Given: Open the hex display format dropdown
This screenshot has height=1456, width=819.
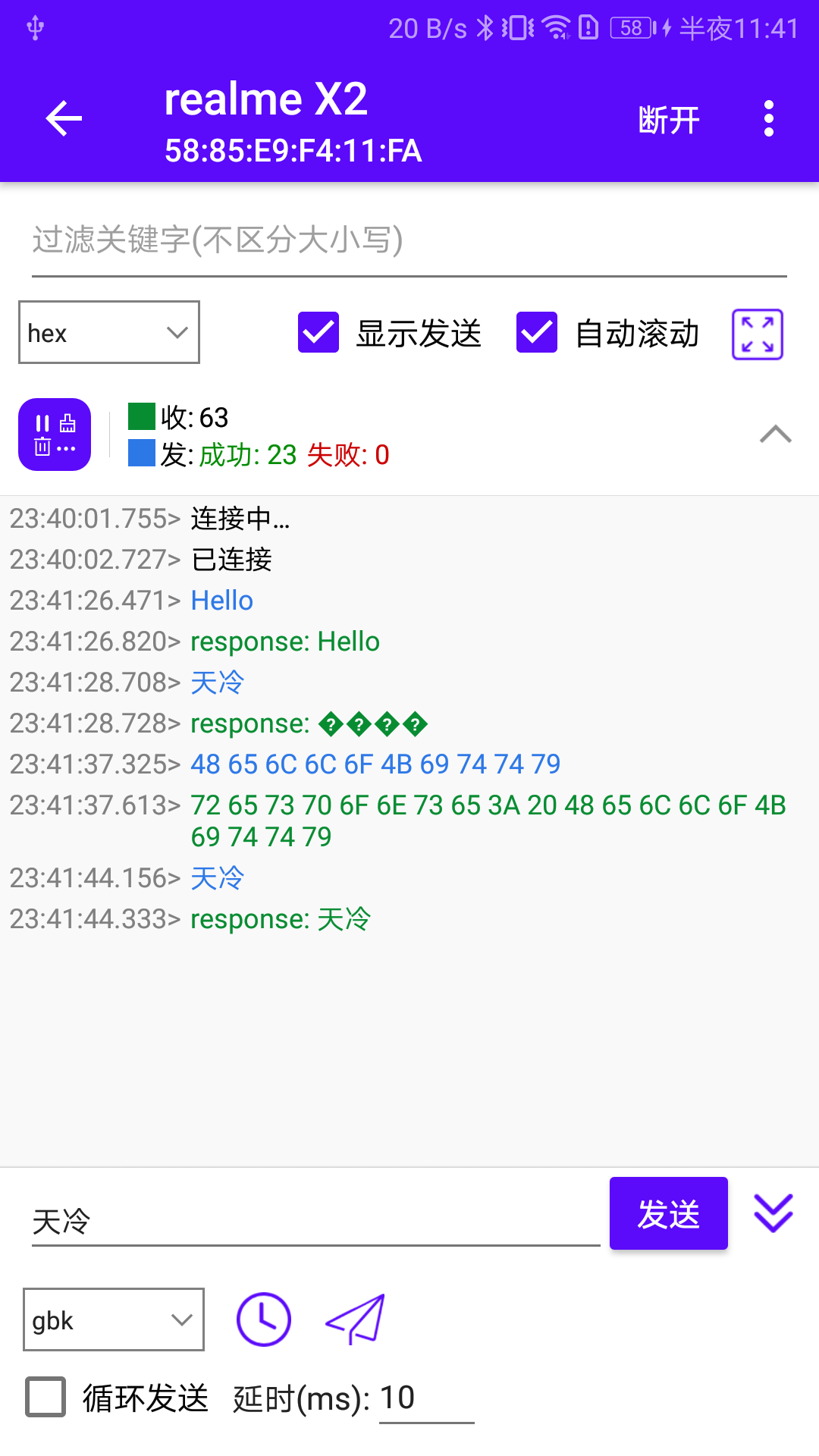Looking at the screenshot, I should [108, 332].
